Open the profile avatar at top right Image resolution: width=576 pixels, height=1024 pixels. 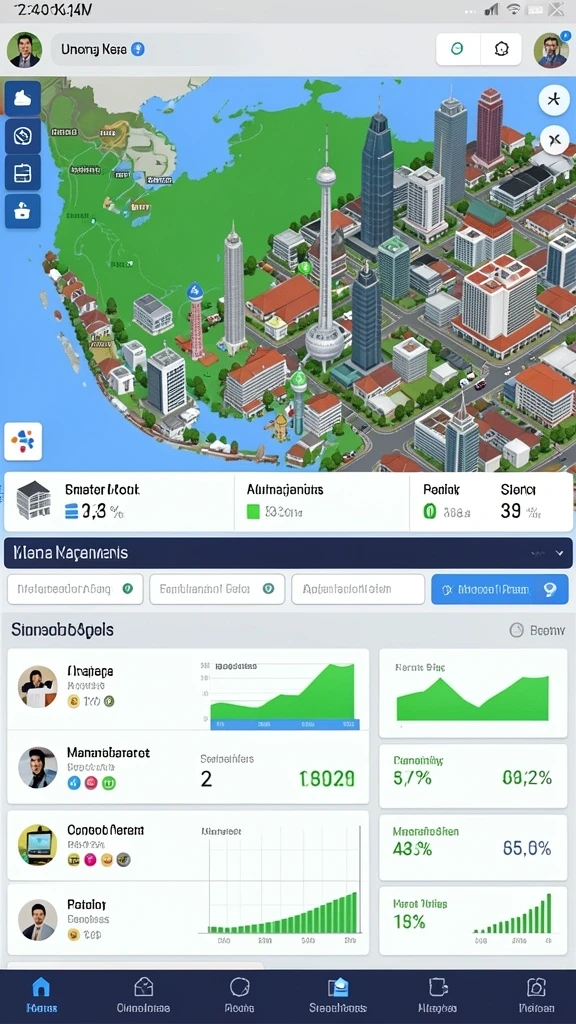click(551, 50)
